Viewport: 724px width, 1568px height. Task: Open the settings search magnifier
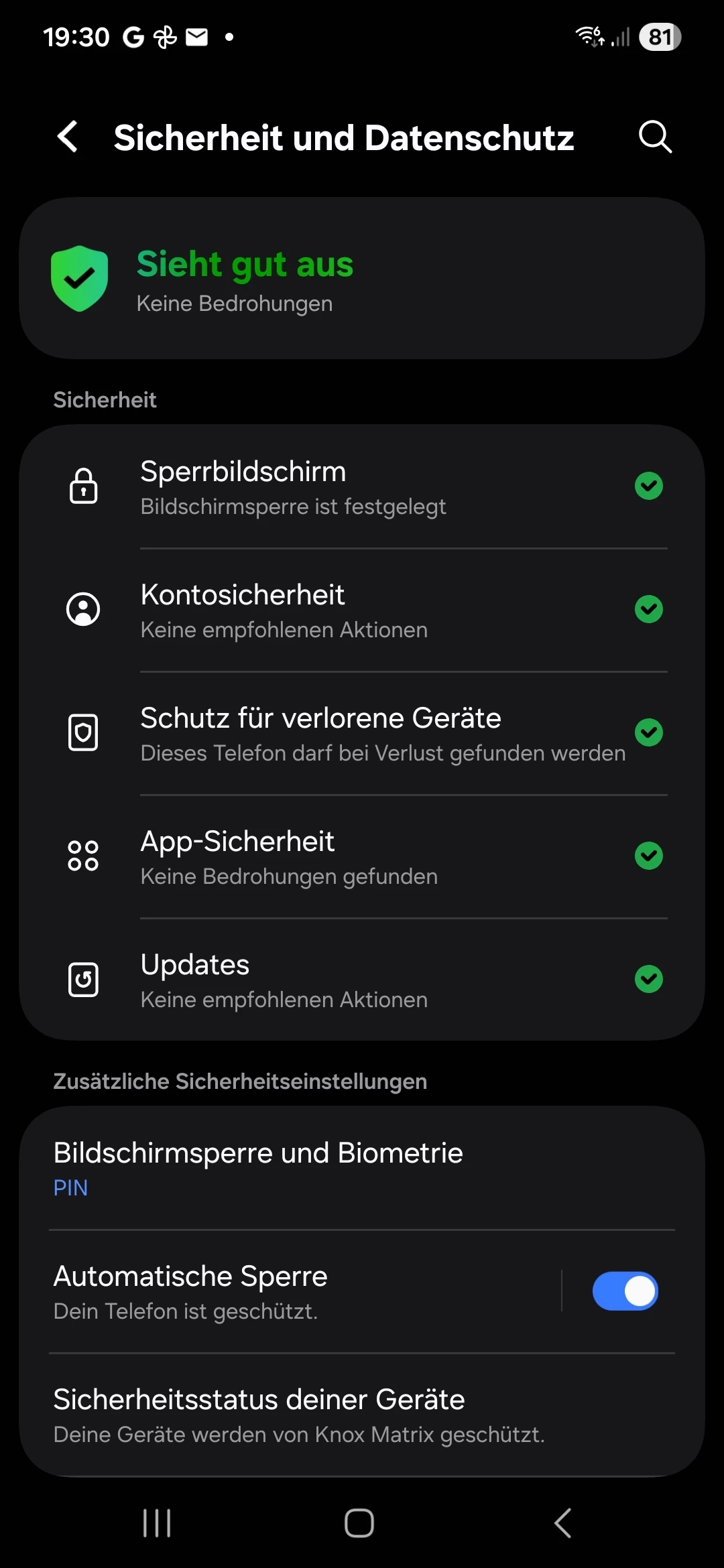tap(654, 137)
